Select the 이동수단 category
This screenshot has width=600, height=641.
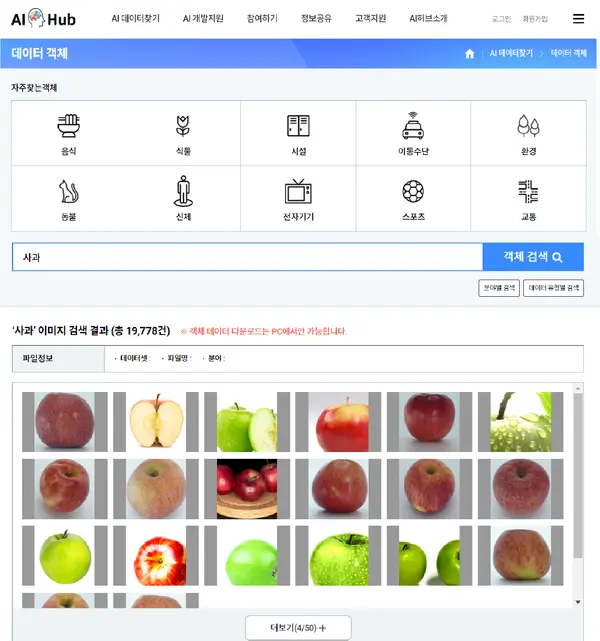[x=412, y=133]
